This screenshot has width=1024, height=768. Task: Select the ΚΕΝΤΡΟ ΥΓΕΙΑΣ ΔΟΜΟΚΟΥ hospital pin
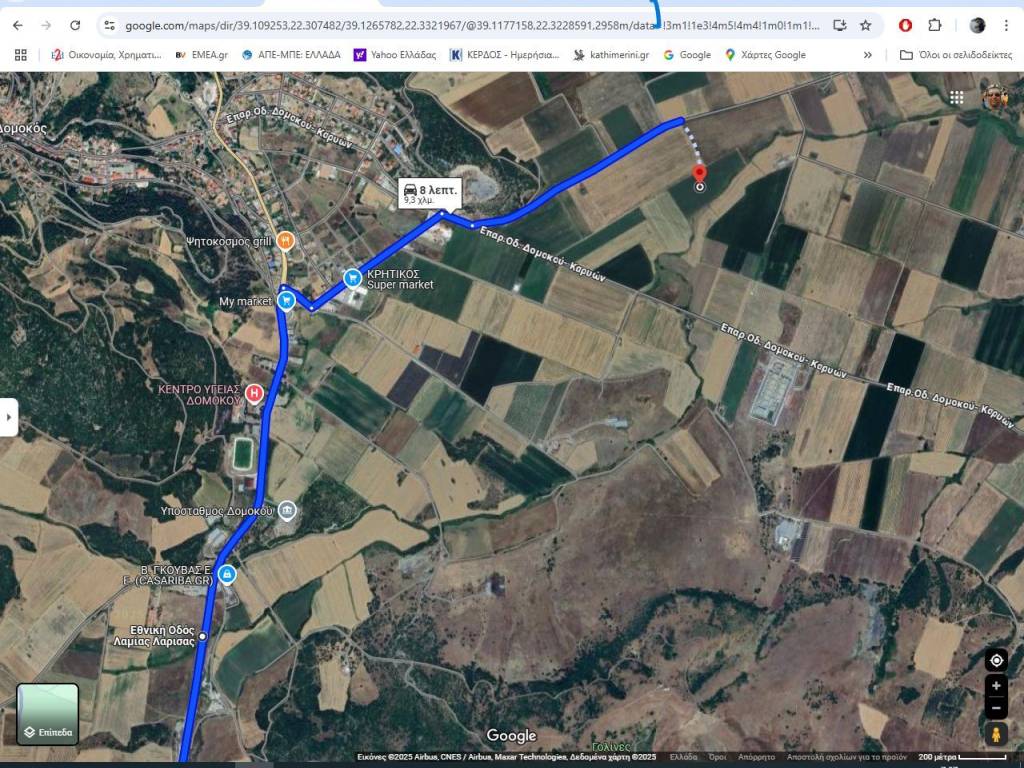254,394
